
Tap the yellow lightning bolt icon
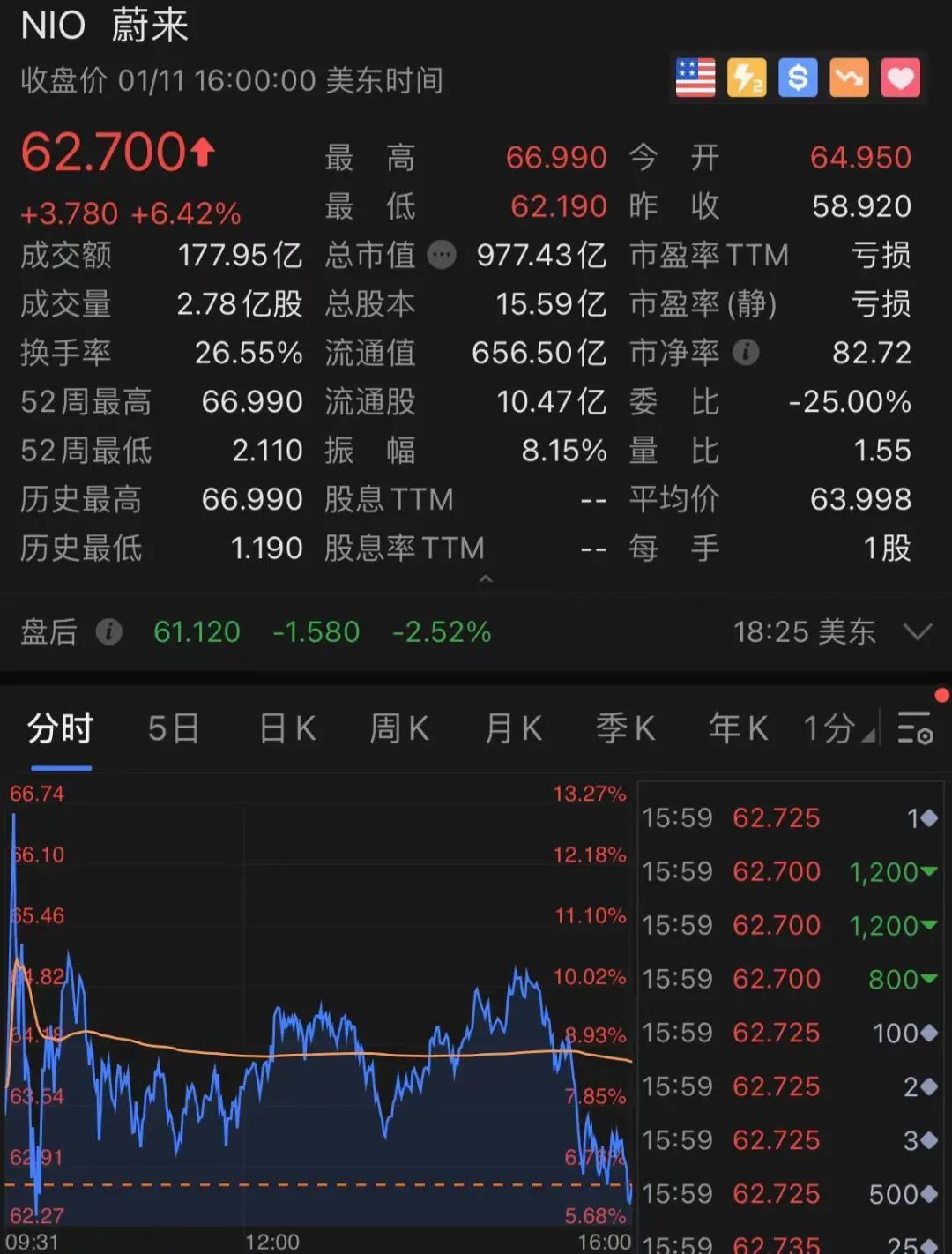pyautogui.click(x=747, y=78)
